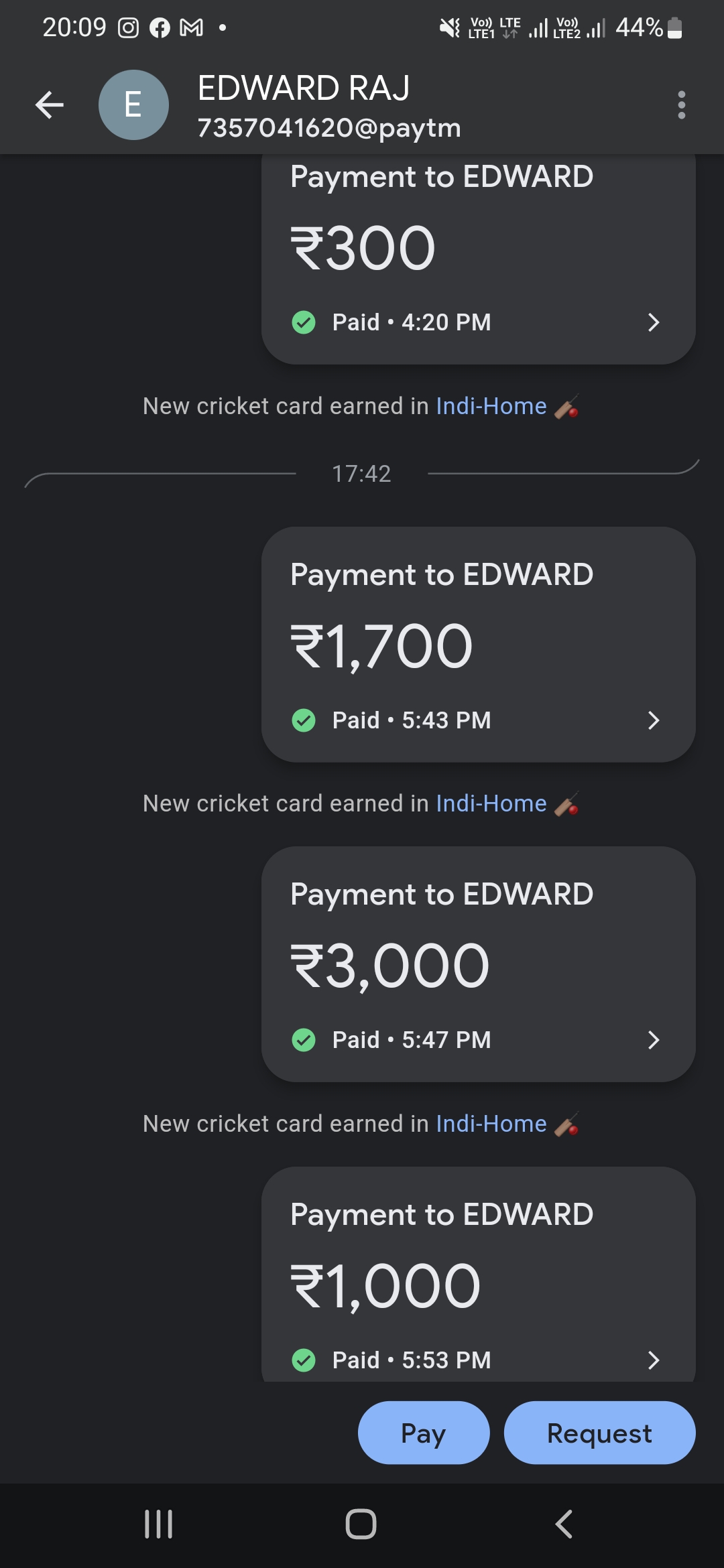Open the three-dot overflow menu
Viewport: 724px width, 1568px height.
click(681, 105)
